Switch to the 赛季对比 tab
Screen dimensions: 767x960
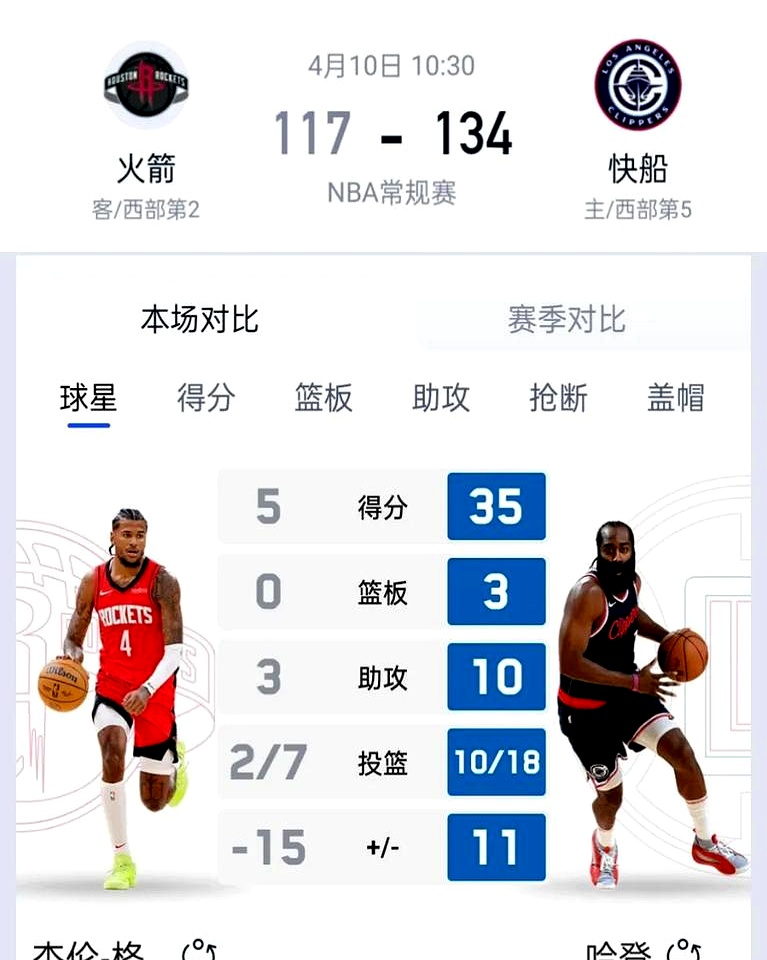click(566, 320)
